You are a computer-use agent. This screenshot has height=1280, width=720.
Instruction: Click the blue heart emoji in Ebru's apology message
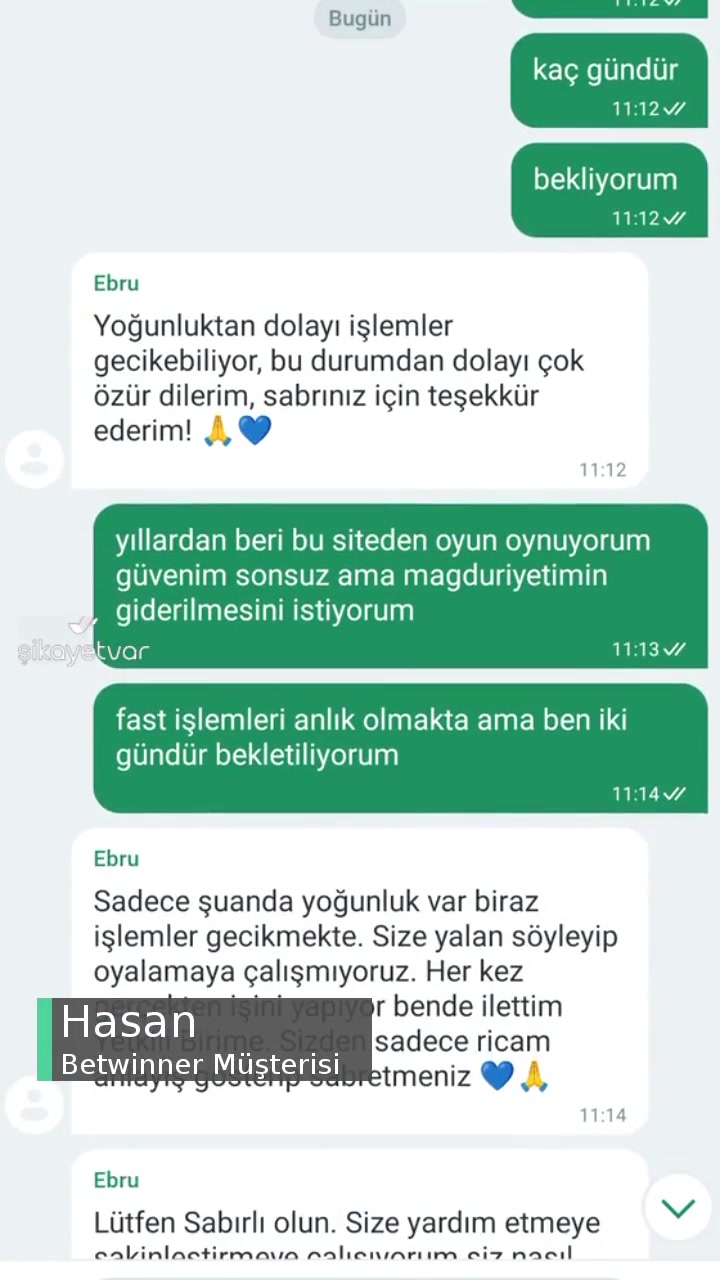click(x=255, y=430)
